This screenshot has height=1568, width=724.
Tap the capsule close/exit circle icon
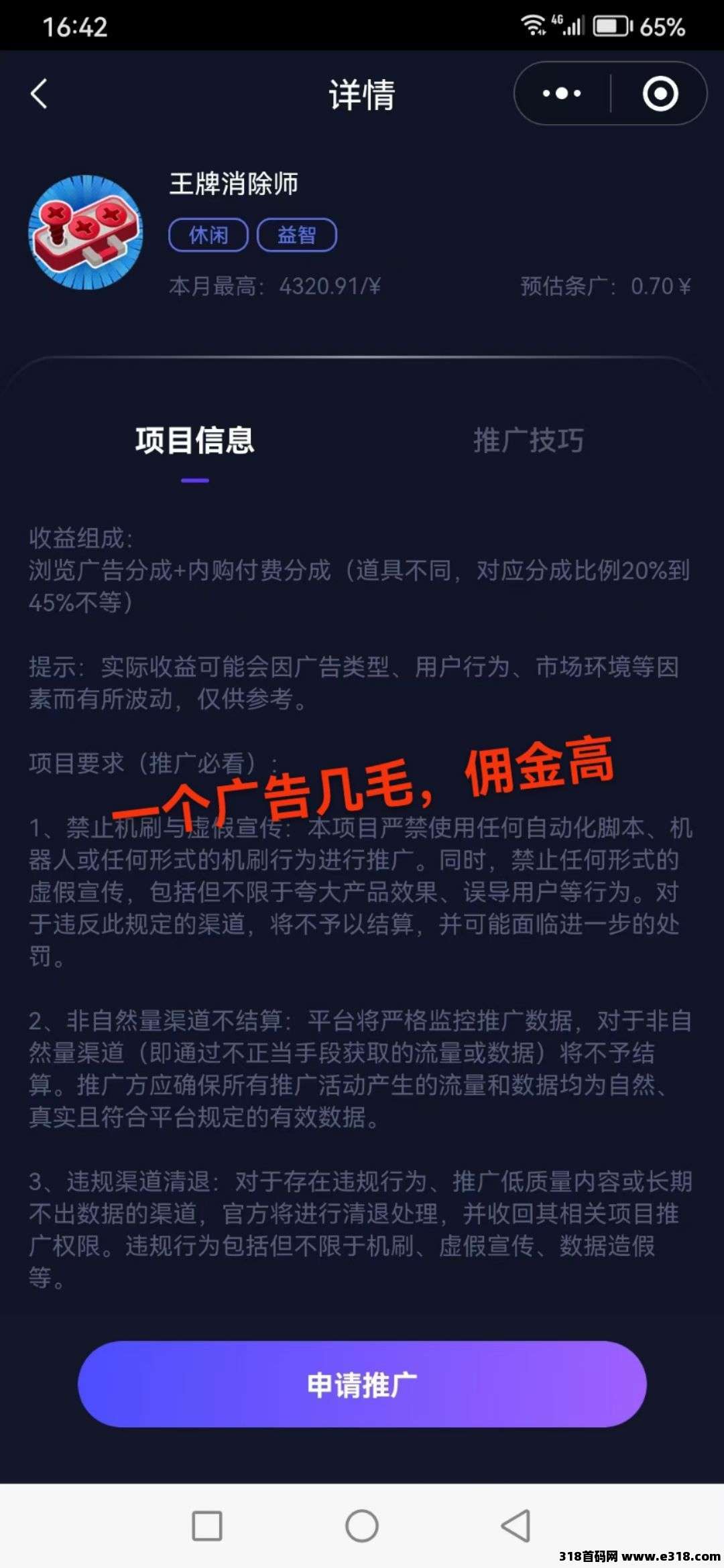659,94
